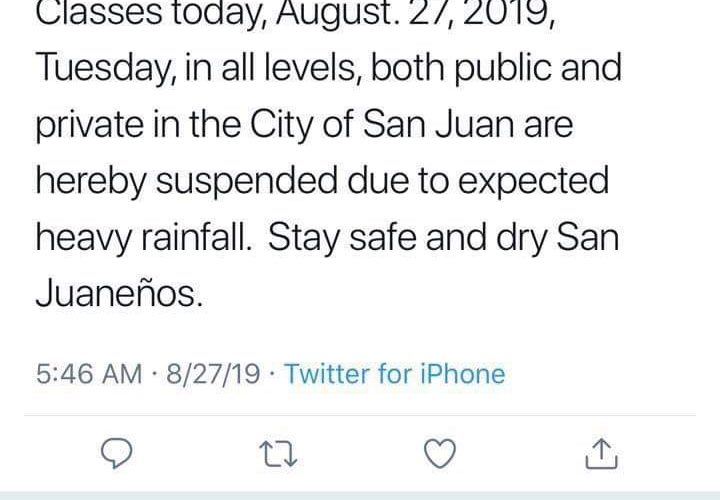
Task: Share this tweet via the share icon
Action: (x=600, y=454)
